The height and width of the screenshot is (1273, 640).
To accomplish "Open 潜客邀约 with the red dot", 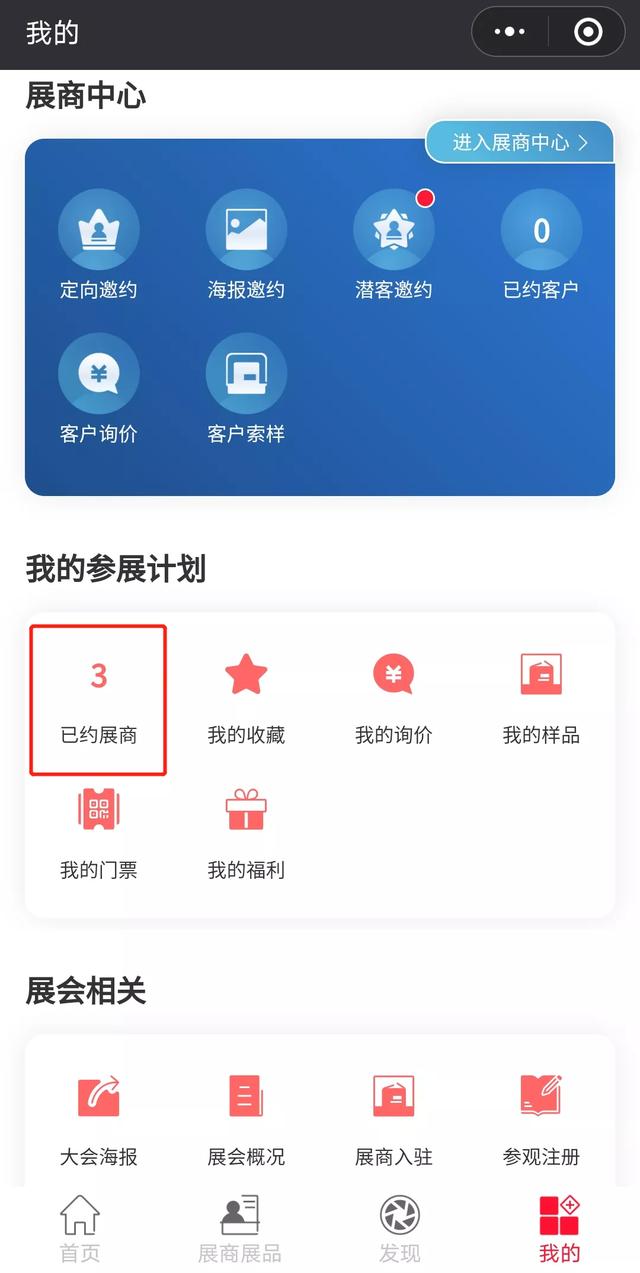I will coord(393,245).
